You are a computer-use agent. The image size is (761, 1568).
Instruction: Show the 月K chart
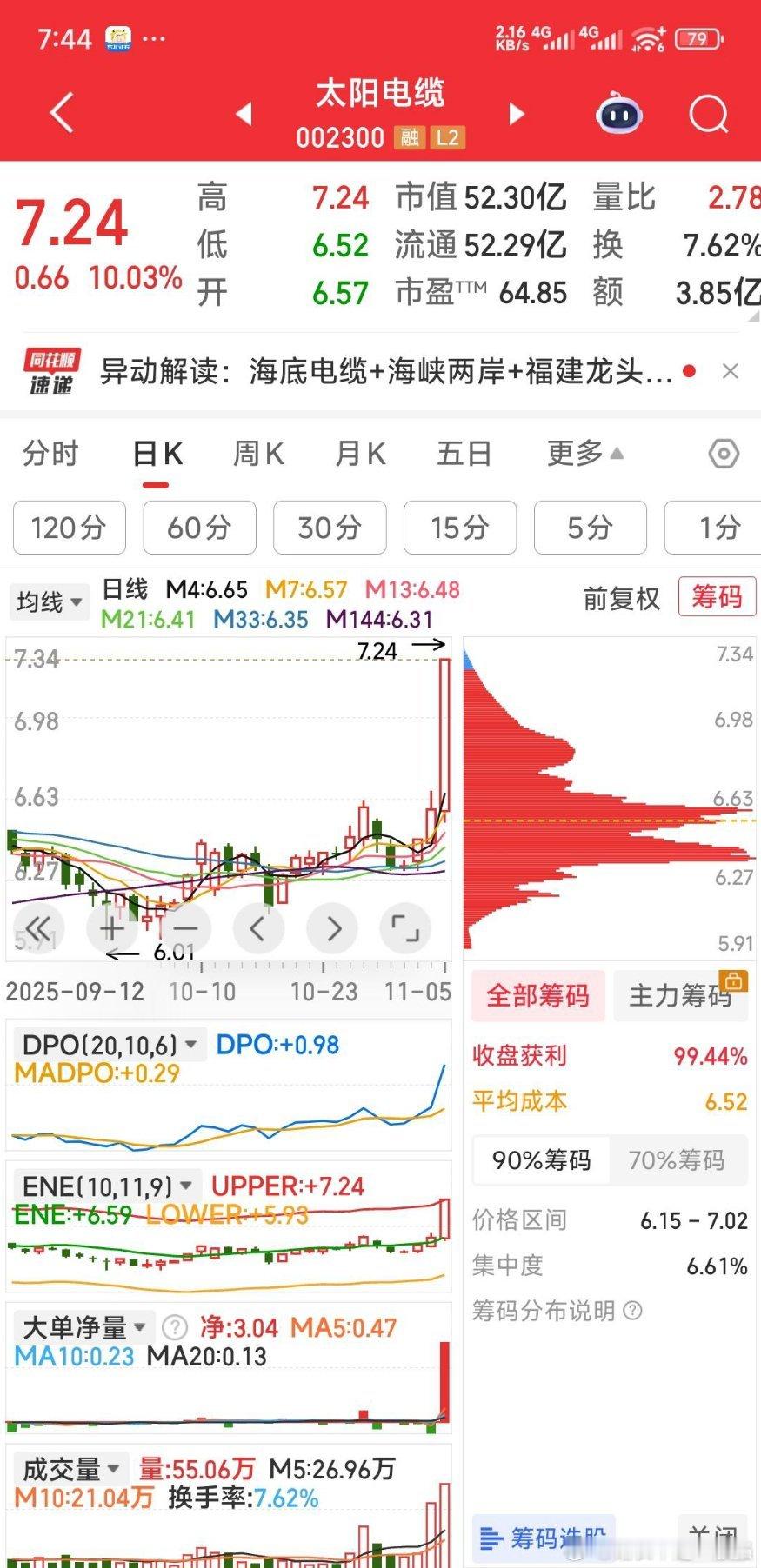pyautogui.click(x=360, y=454)
